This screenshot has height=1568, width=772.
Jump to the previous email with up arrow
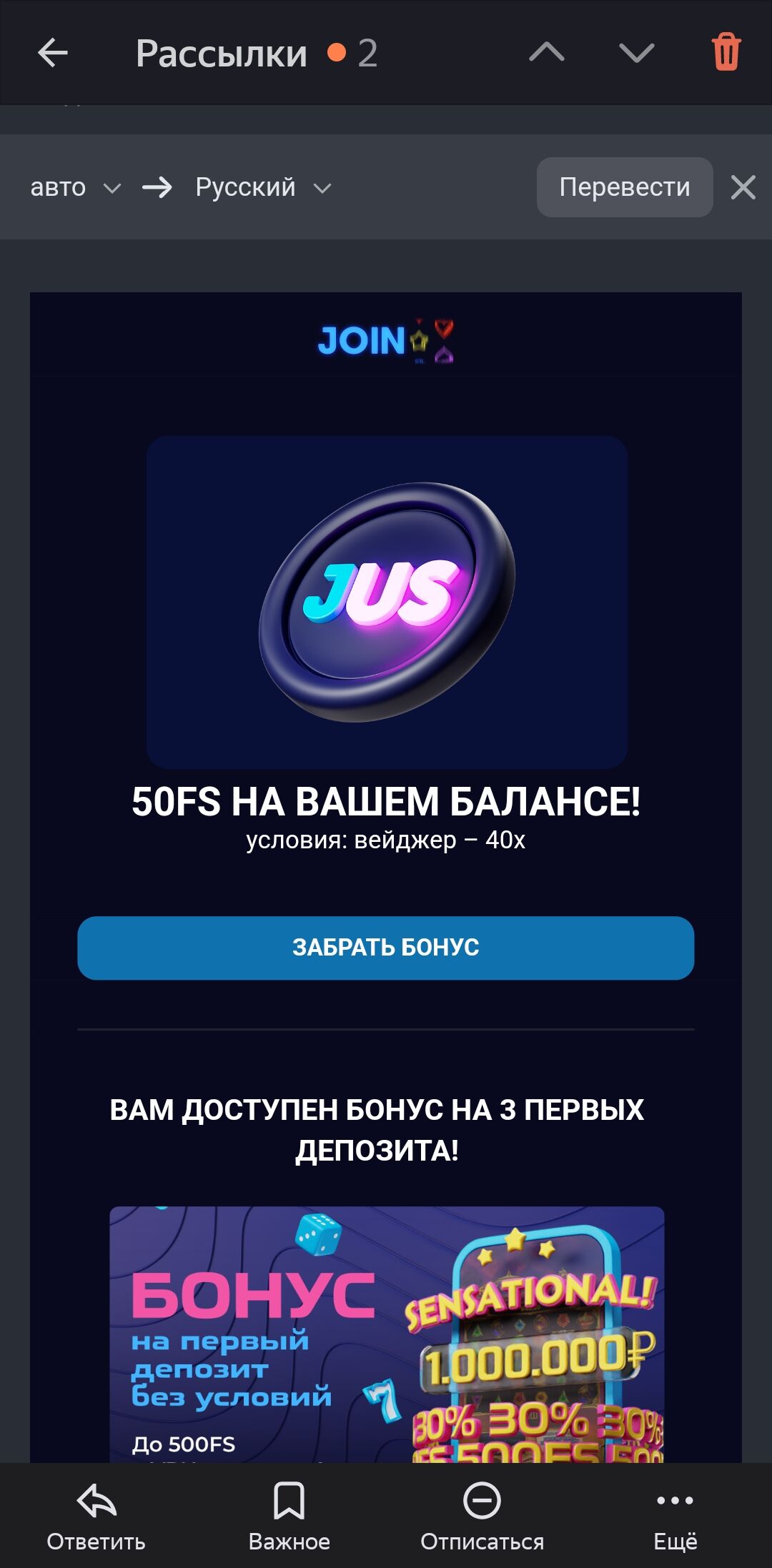point(547,53)
